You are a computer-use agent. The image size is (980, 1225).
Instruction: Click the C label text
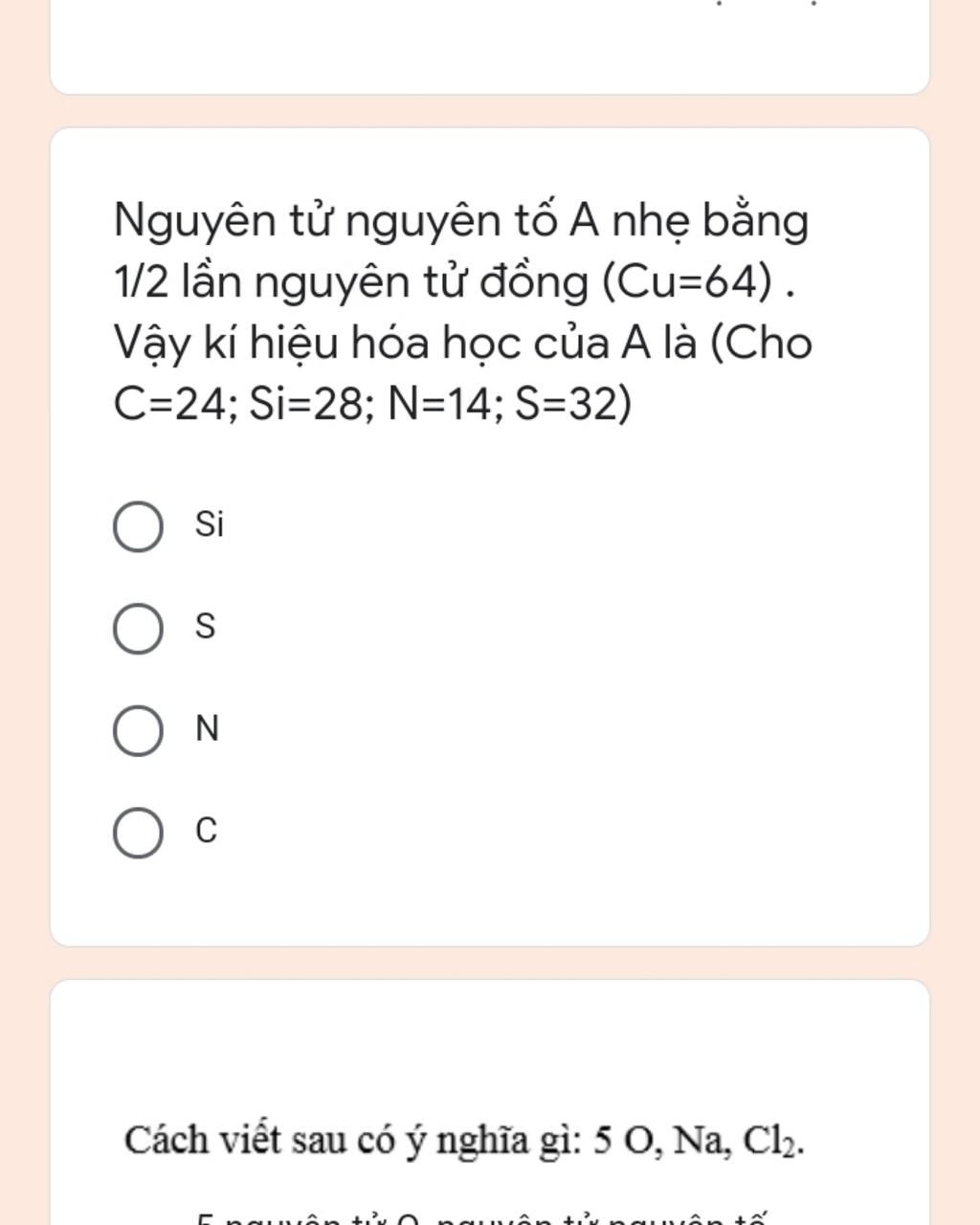pos(206,831)
